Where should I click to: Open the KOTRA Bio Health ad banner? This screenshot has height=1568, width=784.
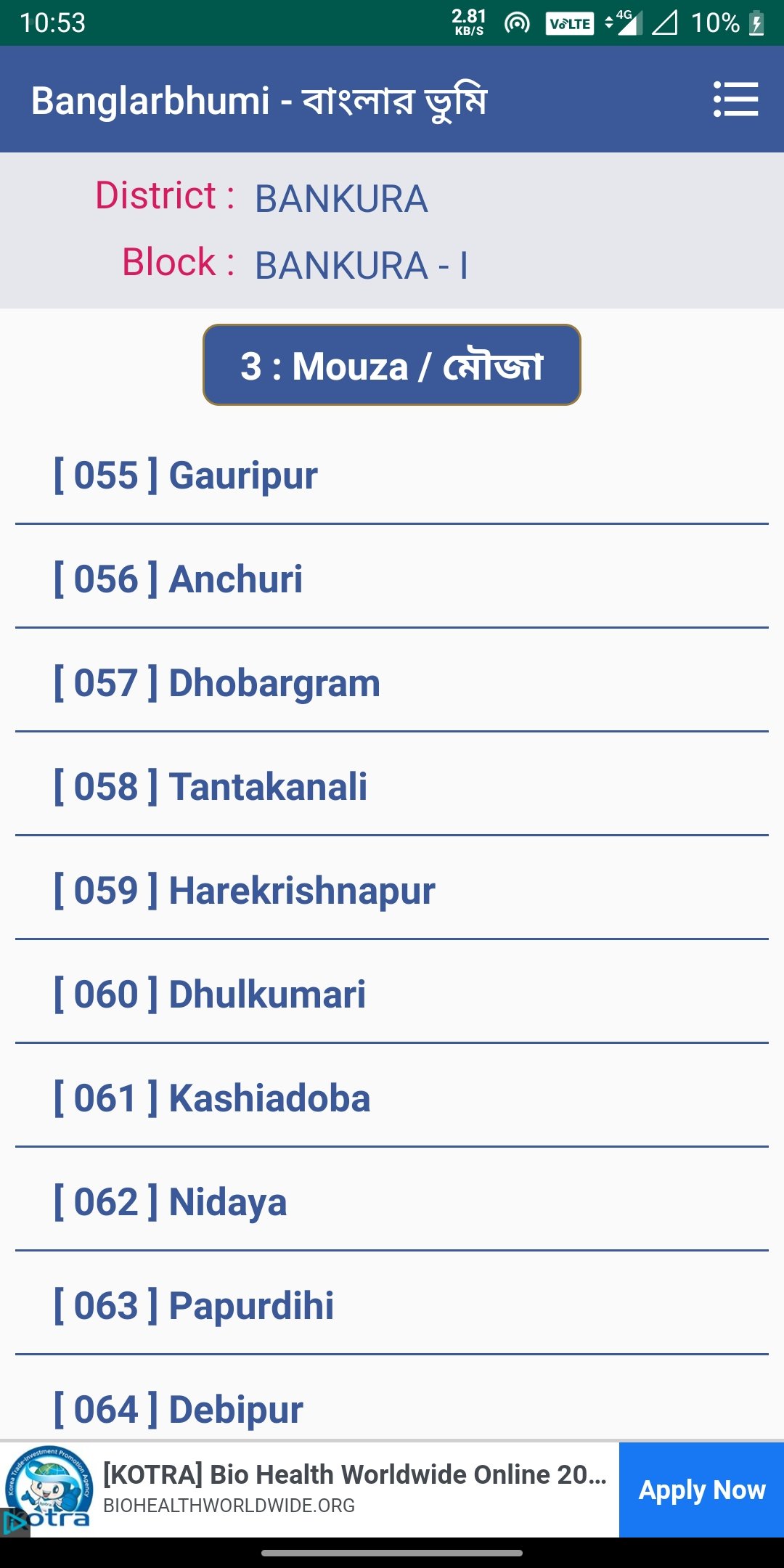tap(309, 1490)
